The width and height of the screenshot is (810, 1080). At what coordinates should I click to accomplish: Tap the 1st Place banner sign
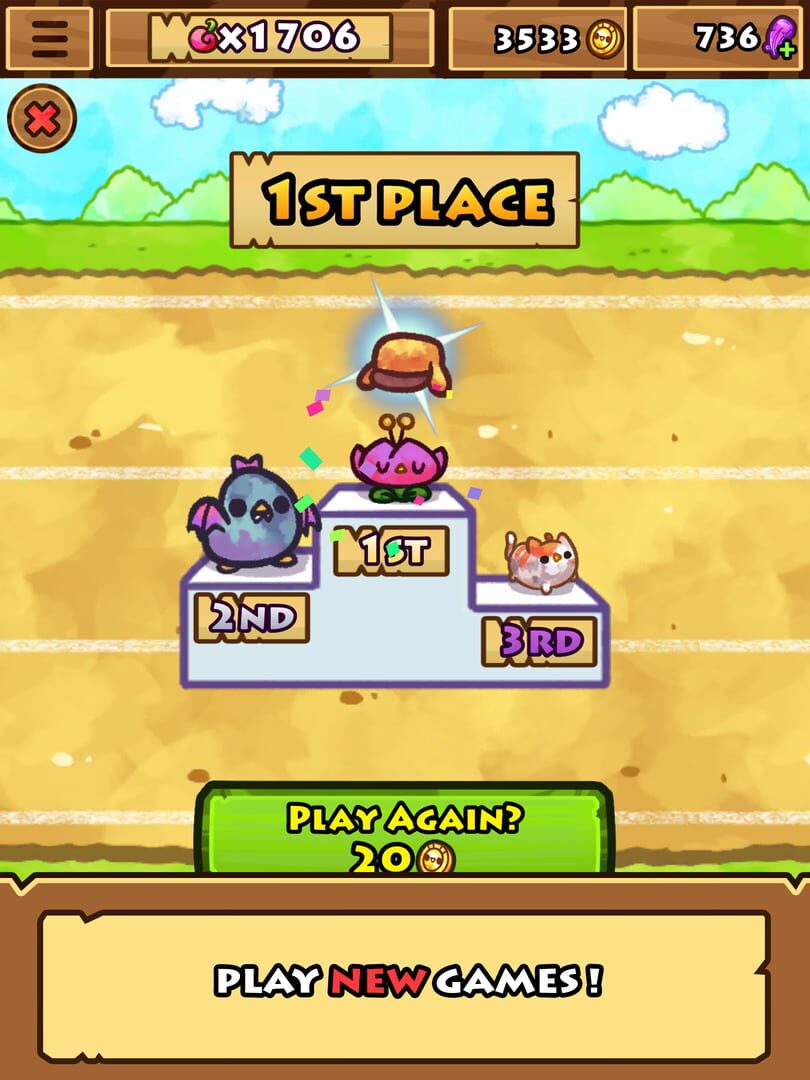click(405, 195)
